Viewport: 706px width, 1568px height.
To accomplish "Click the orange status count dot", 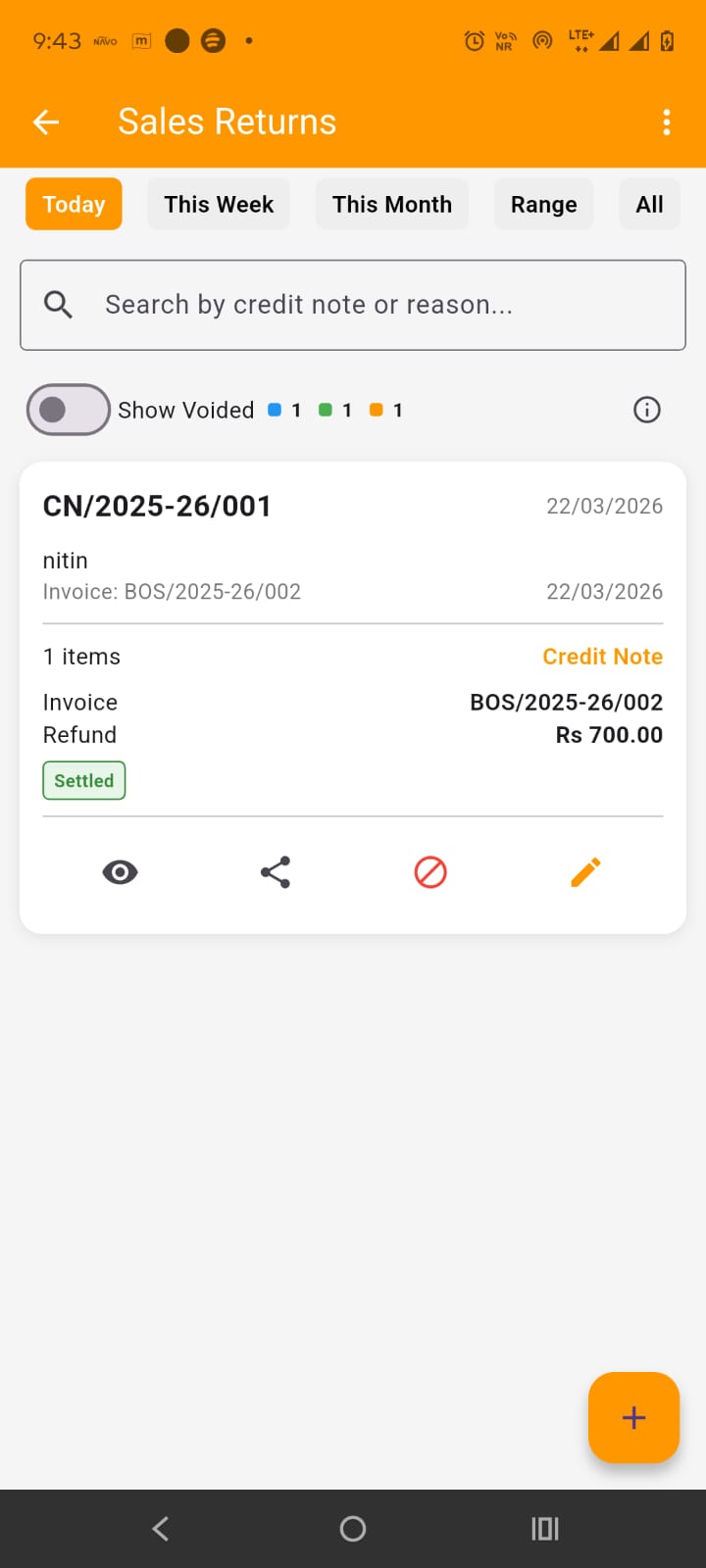I will 377,410.
